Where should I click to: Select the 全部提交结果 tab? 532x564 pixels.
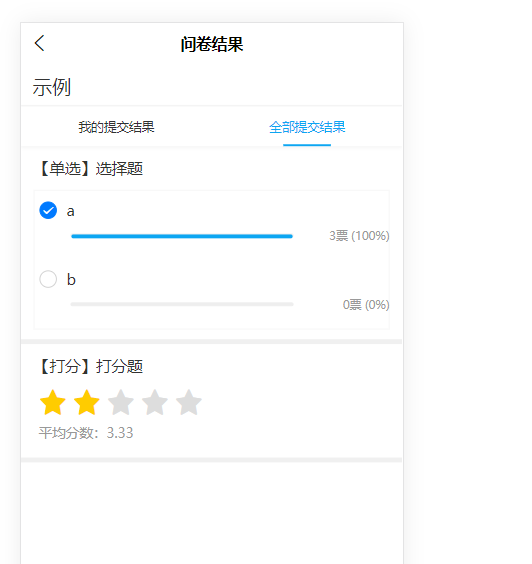307,127
